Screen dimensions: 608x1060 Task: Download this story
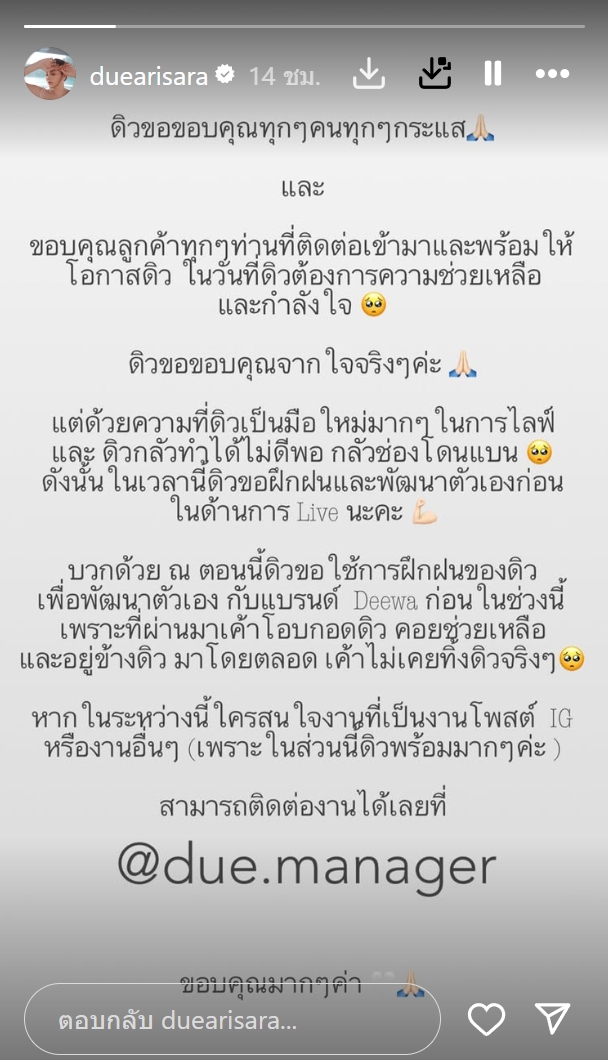369,73
